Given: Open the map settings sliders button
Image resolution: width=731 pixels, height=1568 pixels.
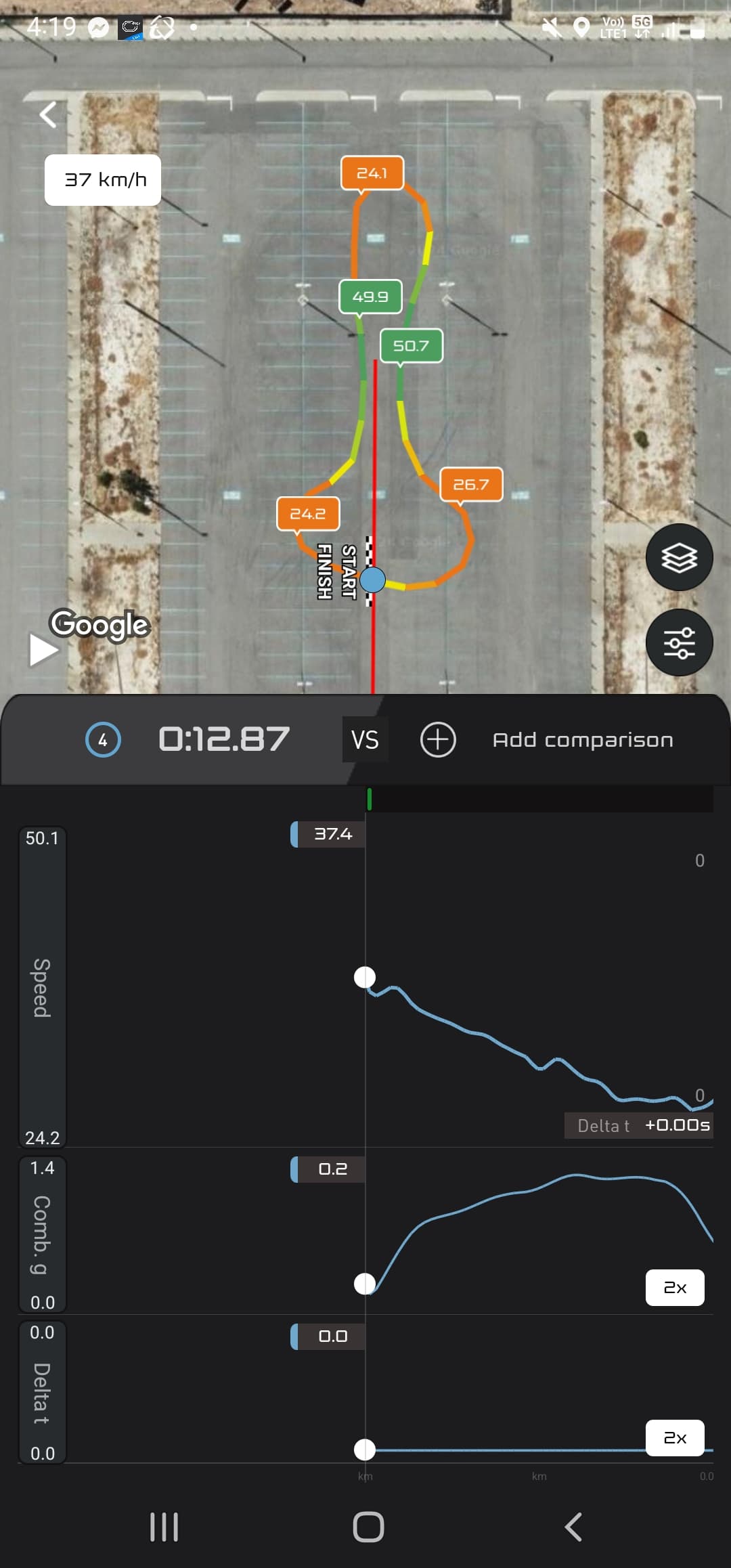Looking at the screenshot, I should tap(679, 643).
